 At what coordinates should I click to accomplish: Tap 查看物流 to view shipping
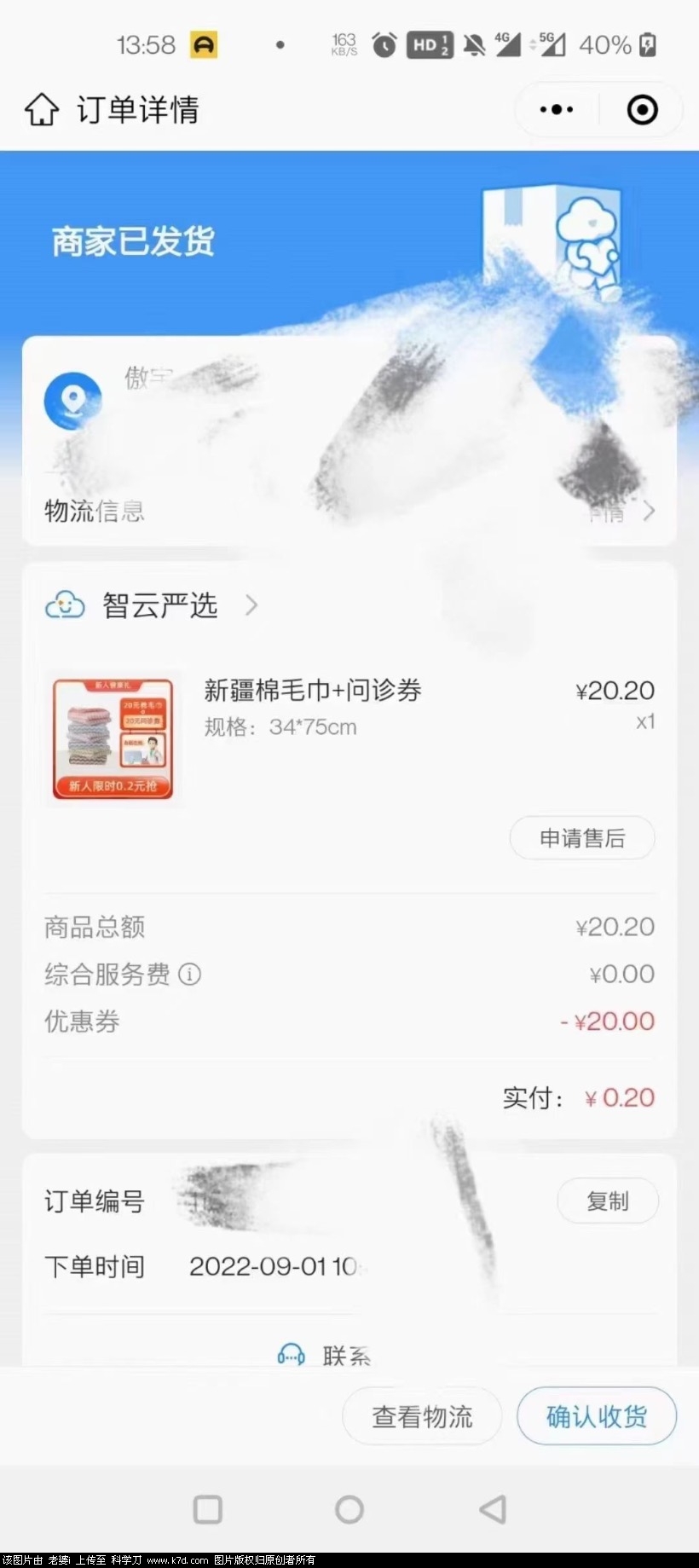click(422, 1416)
